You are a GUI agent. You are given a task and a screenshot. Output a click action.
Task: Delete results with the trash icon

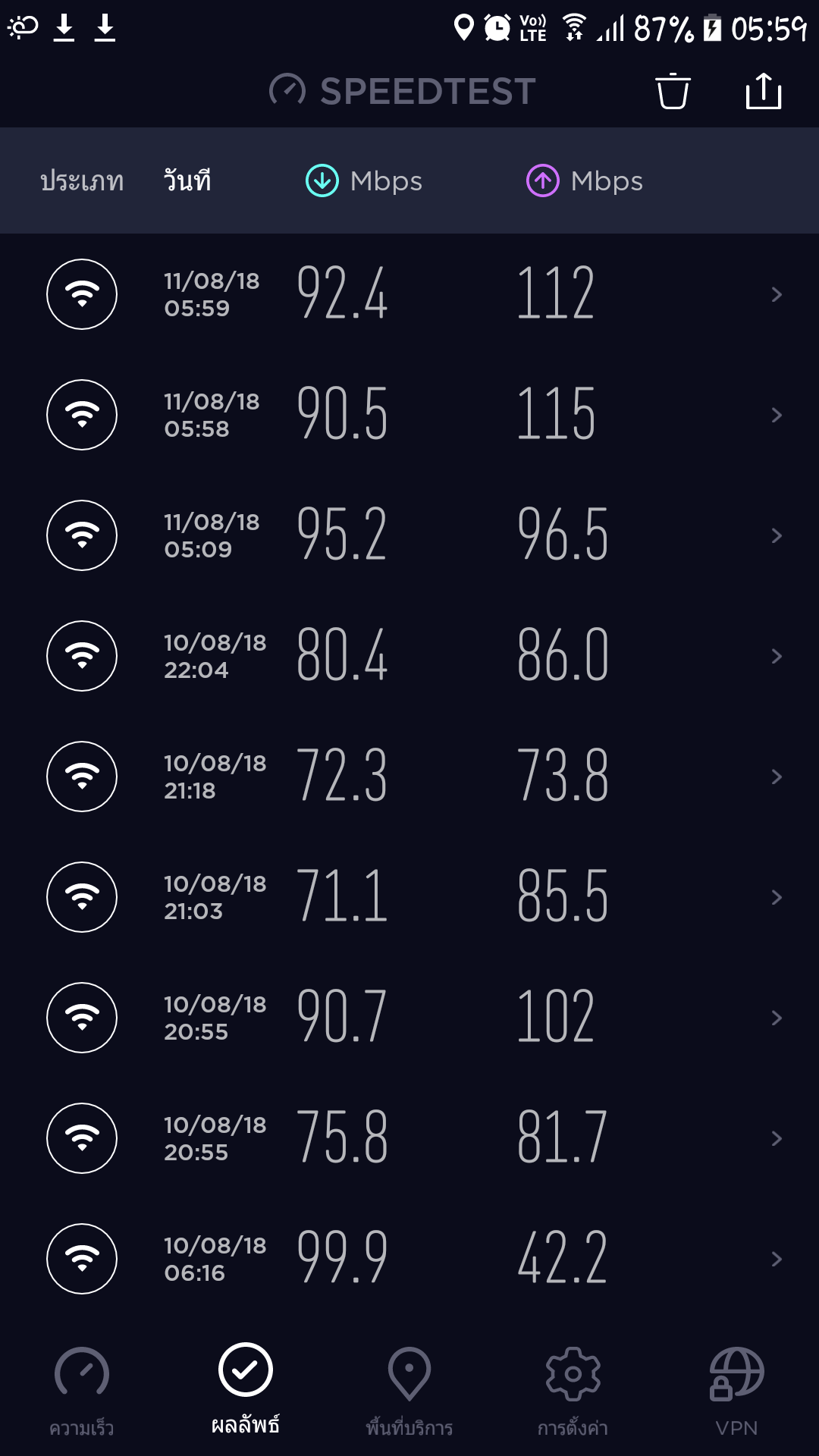tap(673, 92)
